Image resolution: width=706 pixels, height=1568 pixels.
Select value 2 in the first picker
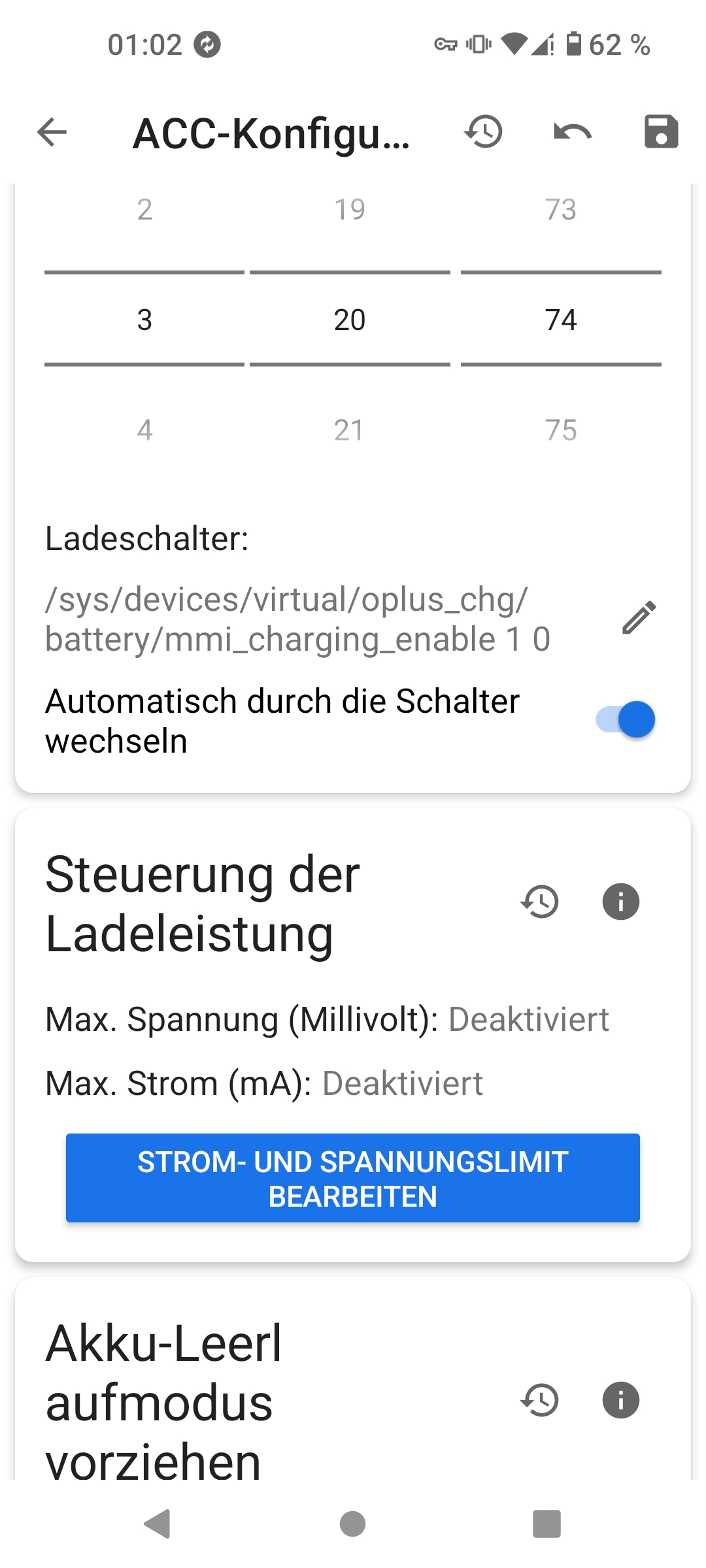tap(144, 210)
